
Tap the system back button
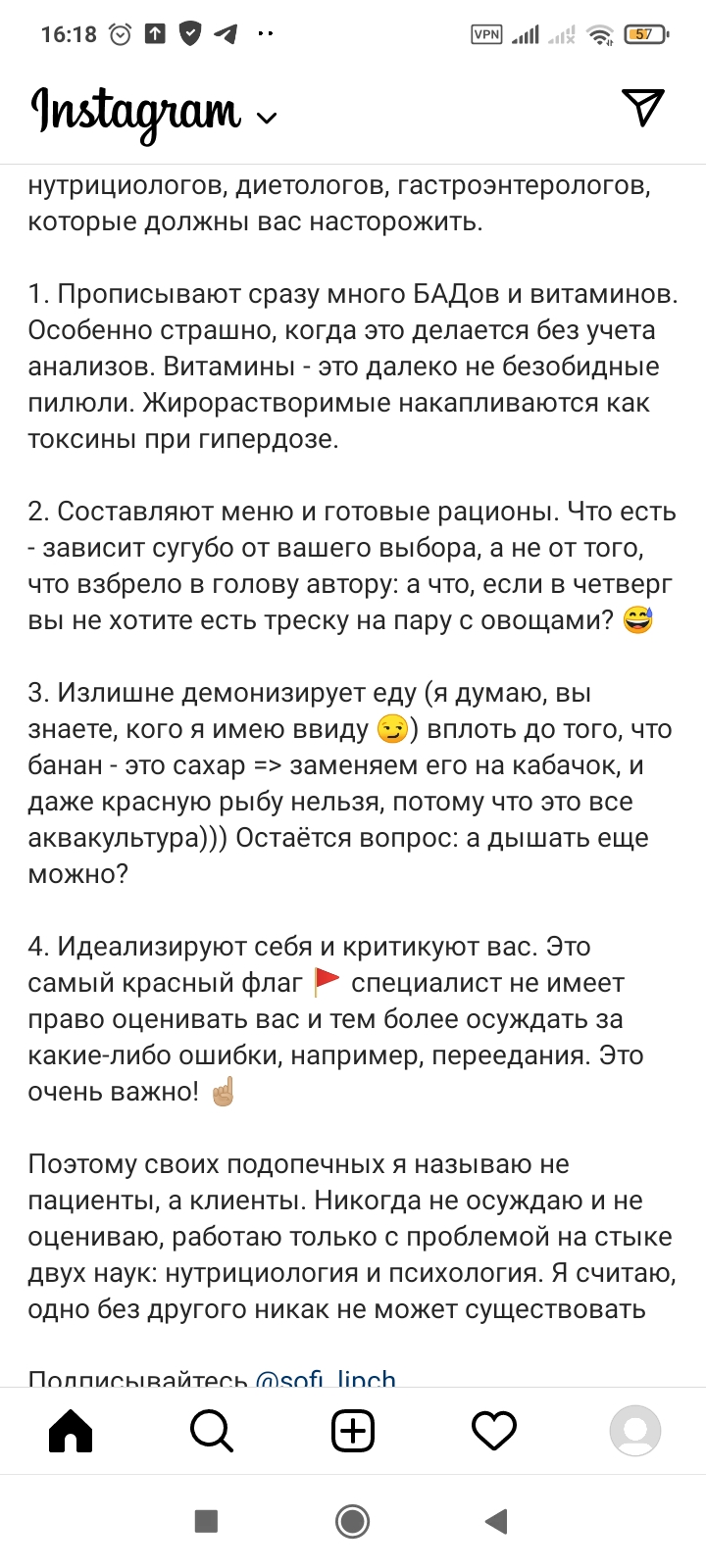497,1521
